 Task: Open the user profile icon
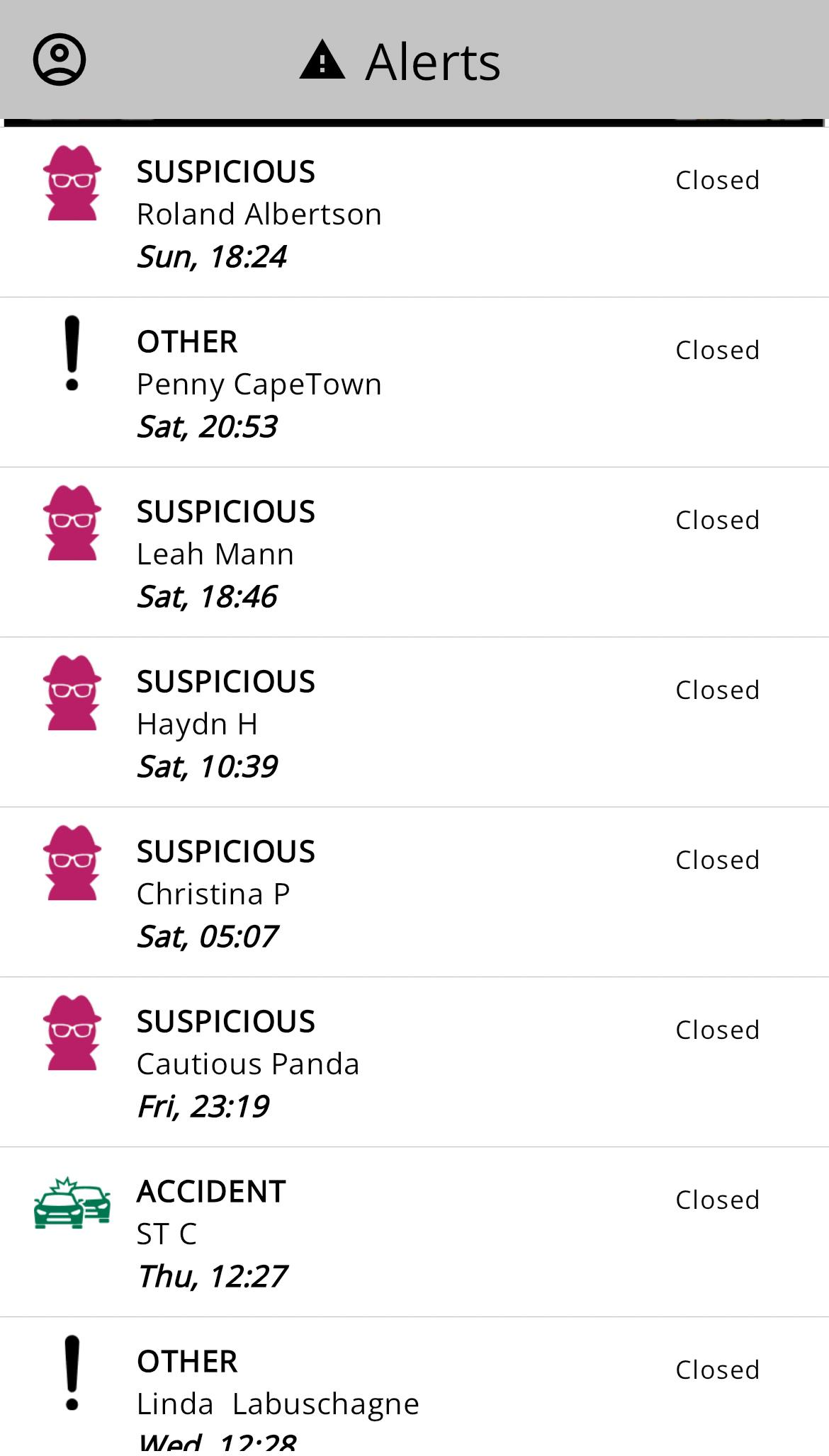click(60, 59)
